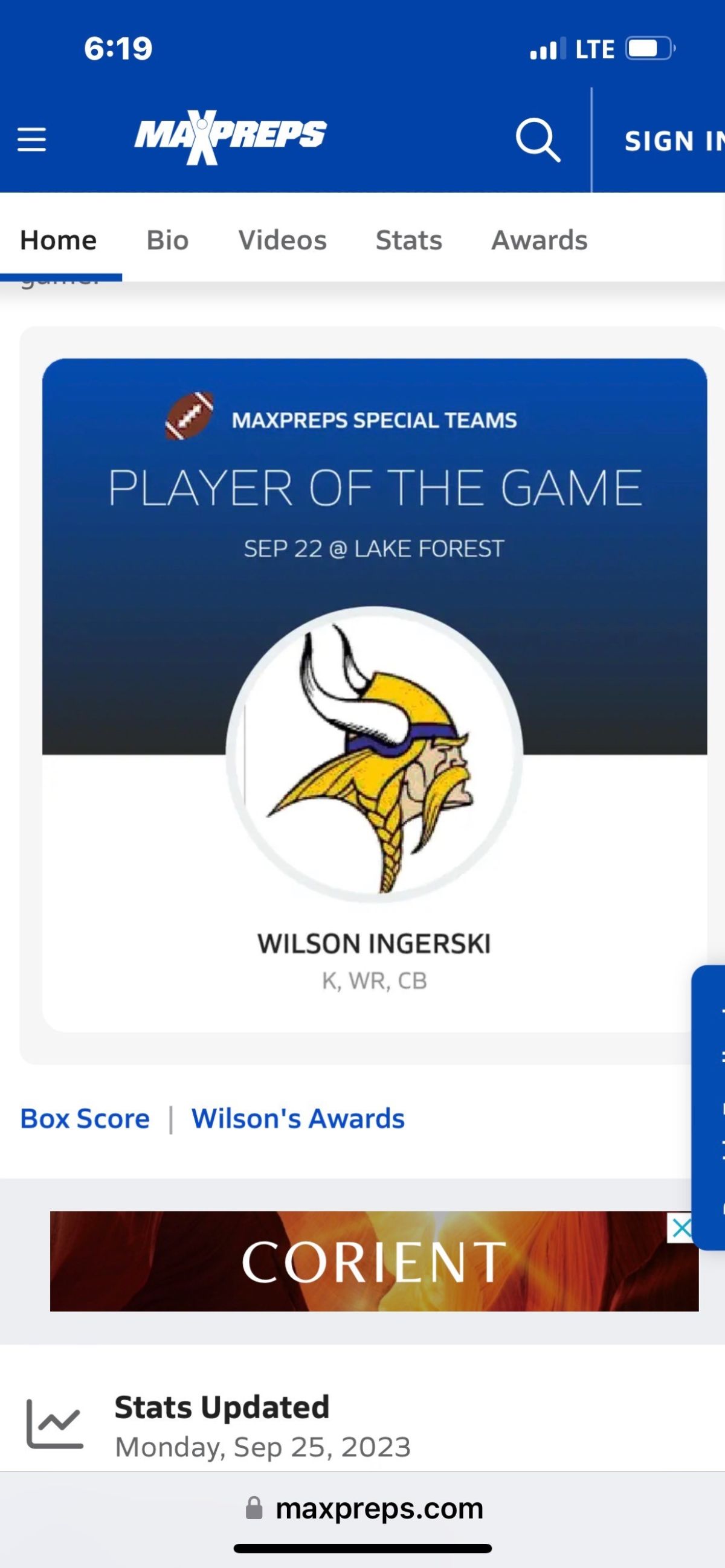
Task: Switch to the Home tab
Action: coord(59,240)
